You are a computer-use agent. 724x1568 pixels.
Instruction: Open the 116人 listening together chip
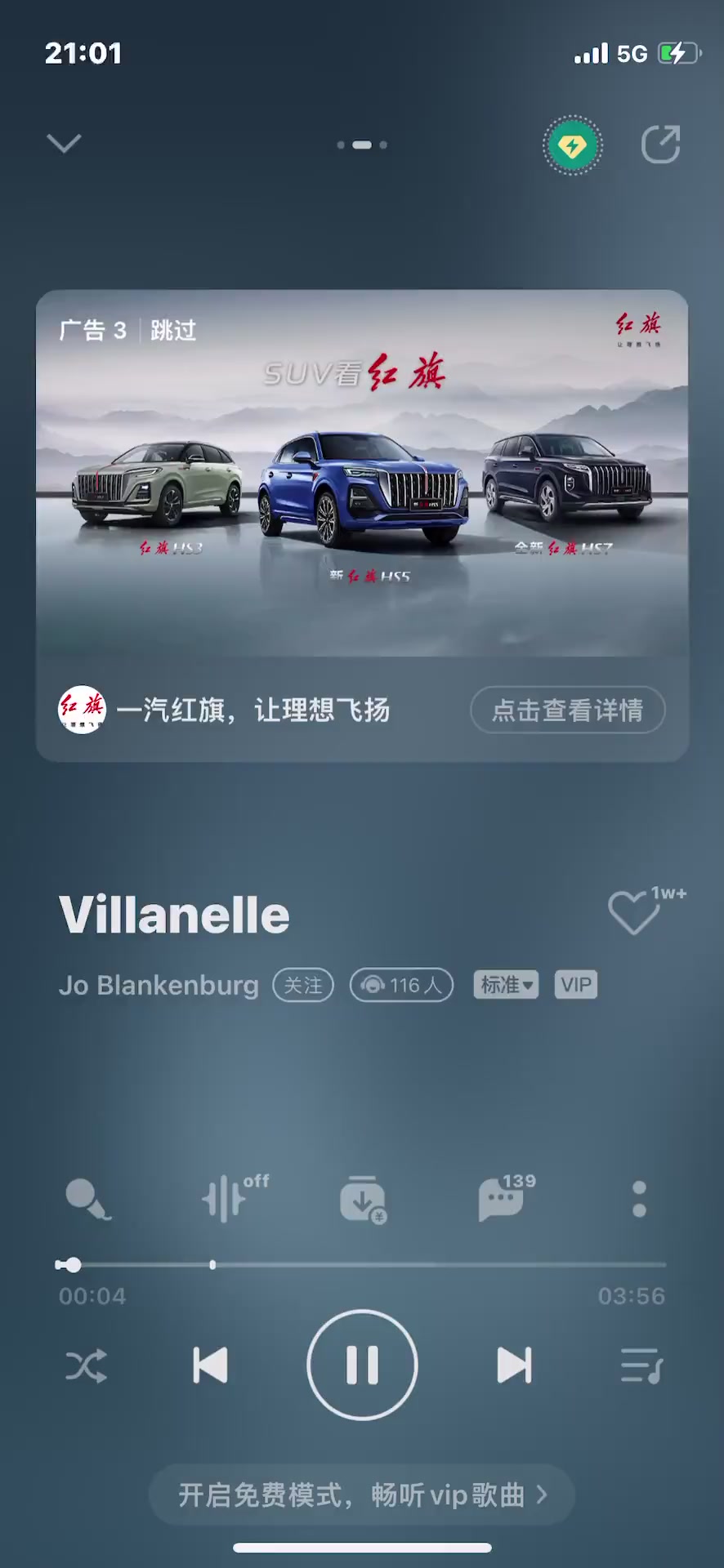coord(401,985)
